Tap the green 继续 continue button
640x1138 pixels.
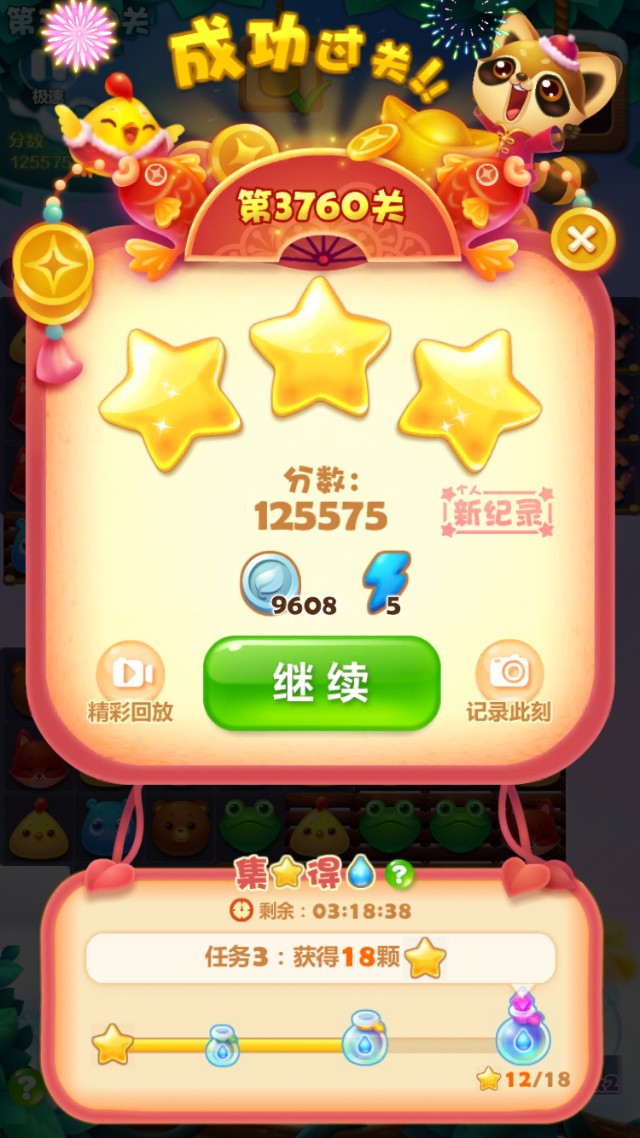[321, 683]
